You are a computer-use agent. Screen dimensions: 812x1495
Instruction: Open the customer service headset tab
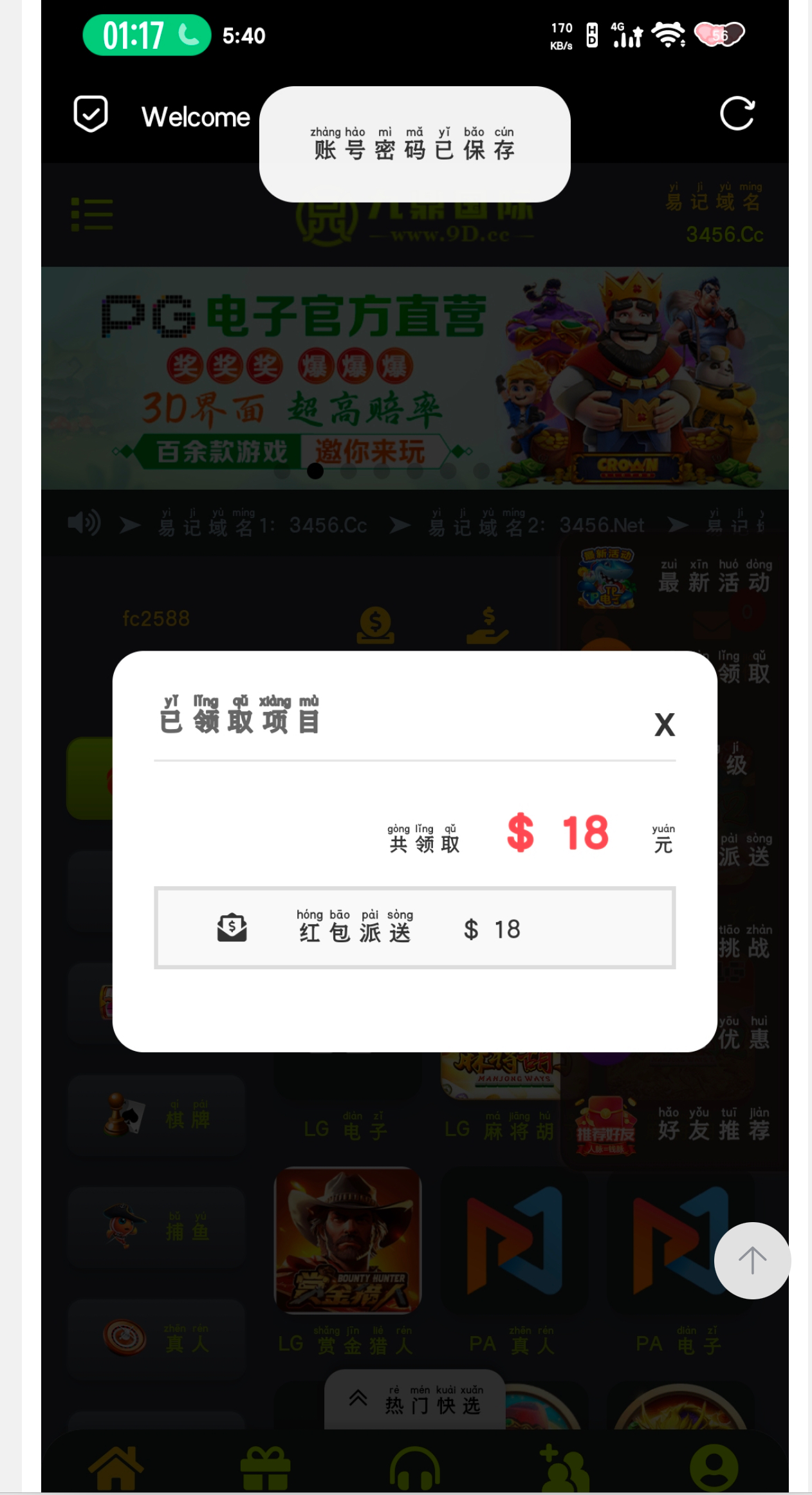pyautogui.click(x=415, y=1470)
